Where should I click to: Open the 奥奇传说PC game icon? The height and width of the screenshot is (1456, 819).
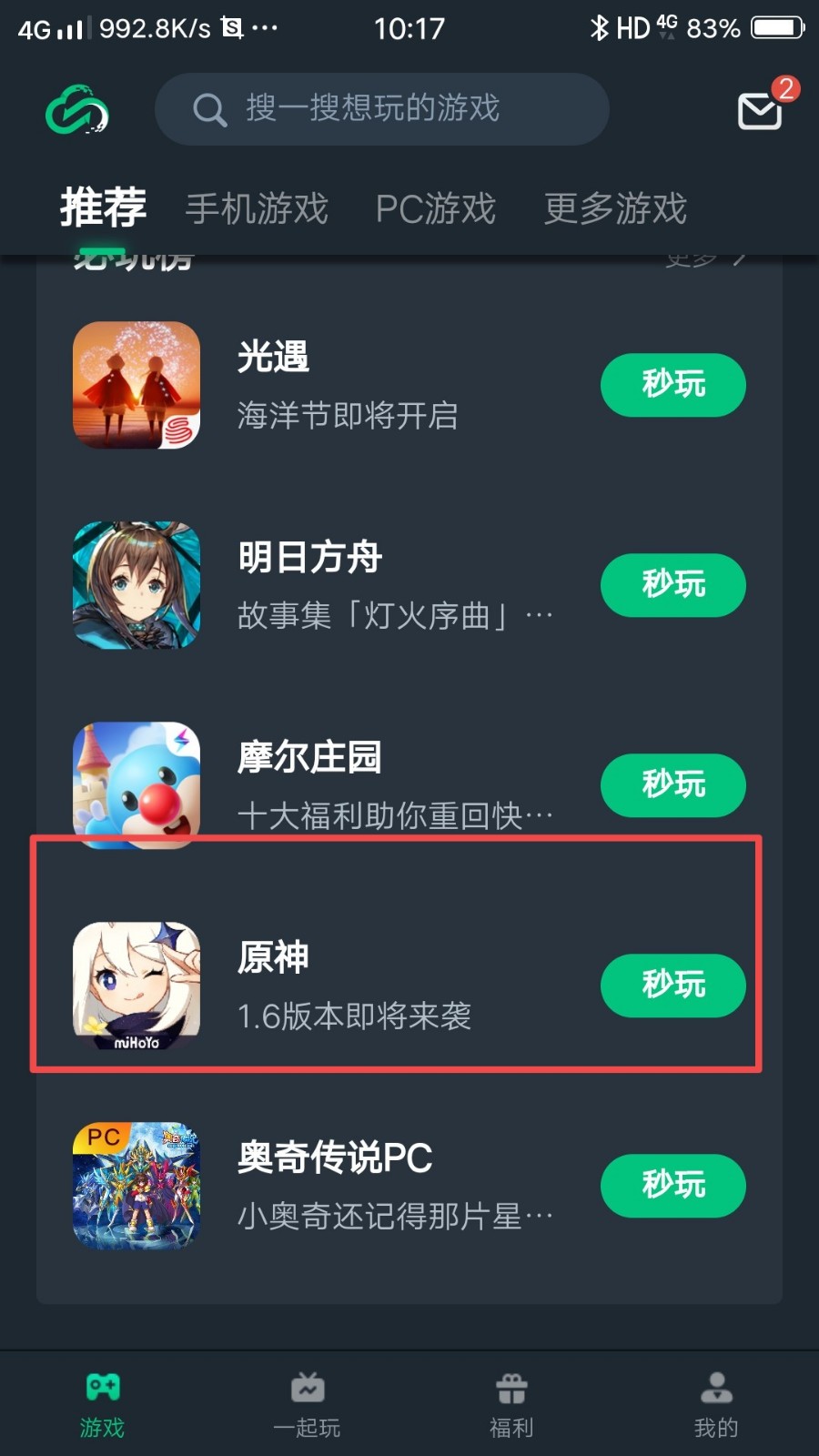pos(136,1187)
